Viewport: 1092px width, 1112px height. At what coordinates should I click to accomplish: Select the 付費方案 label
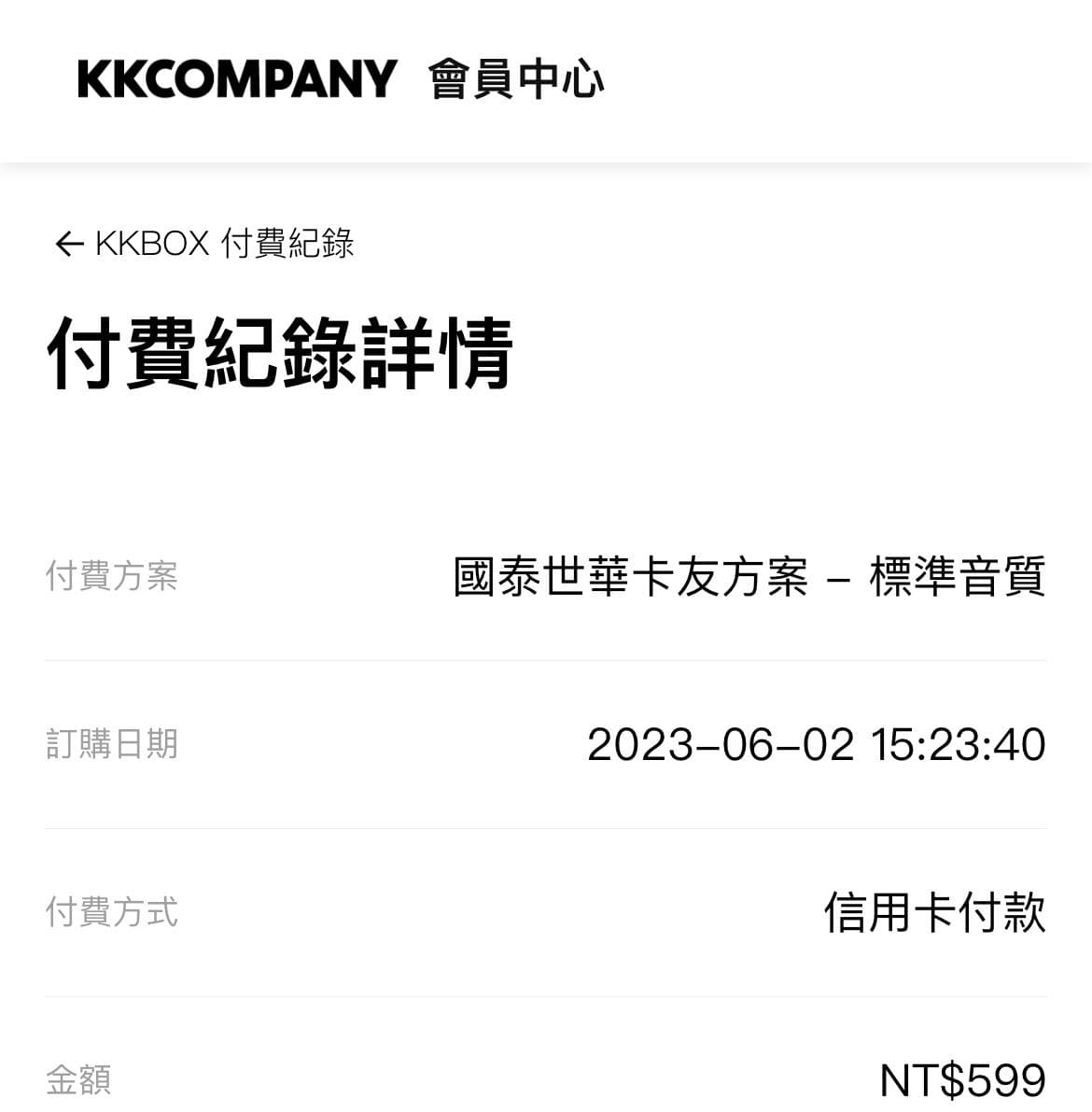(x=110, y=579)
